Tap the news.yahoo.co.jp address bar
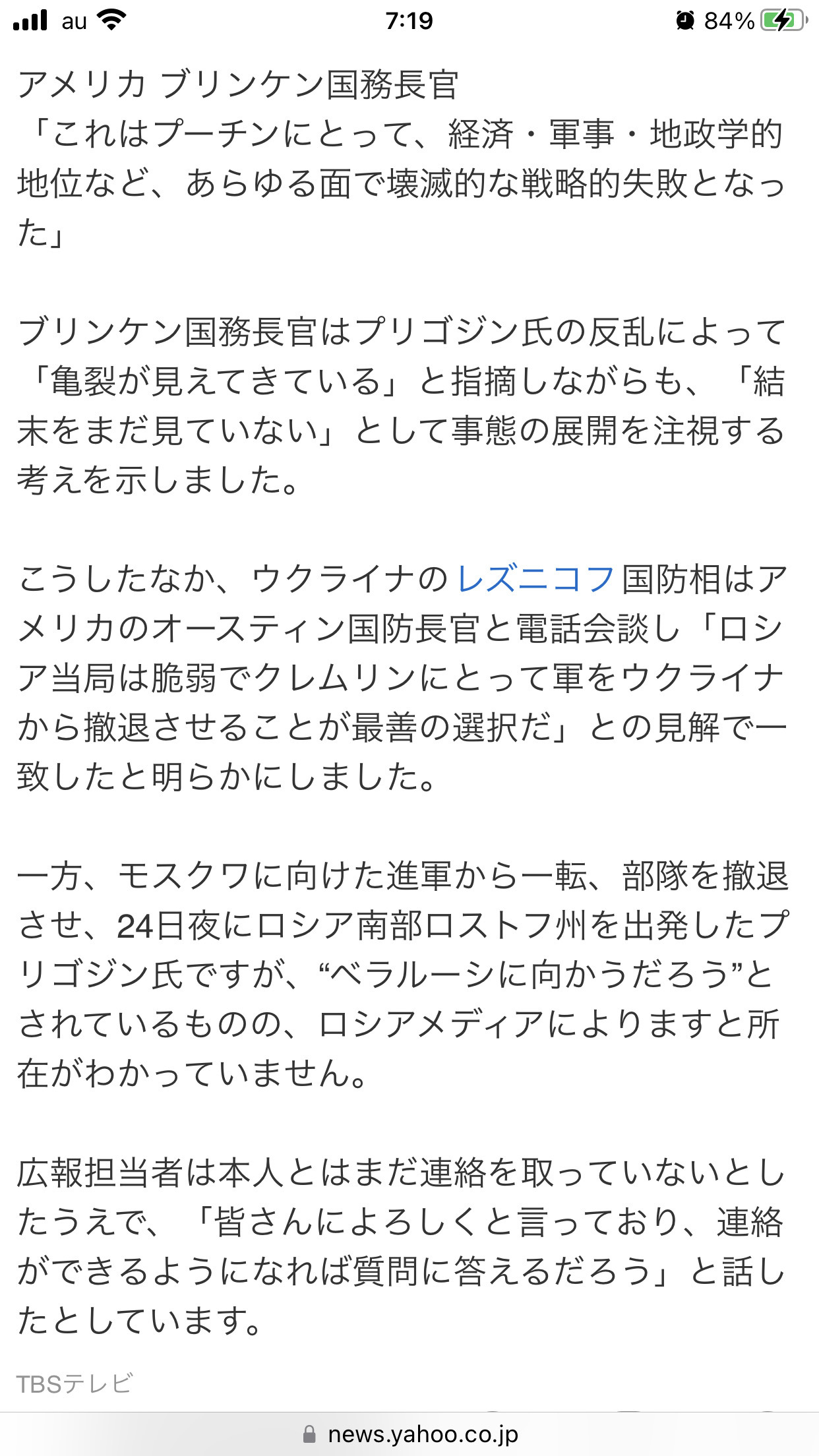The image size is (819, 1456). 409,1434
